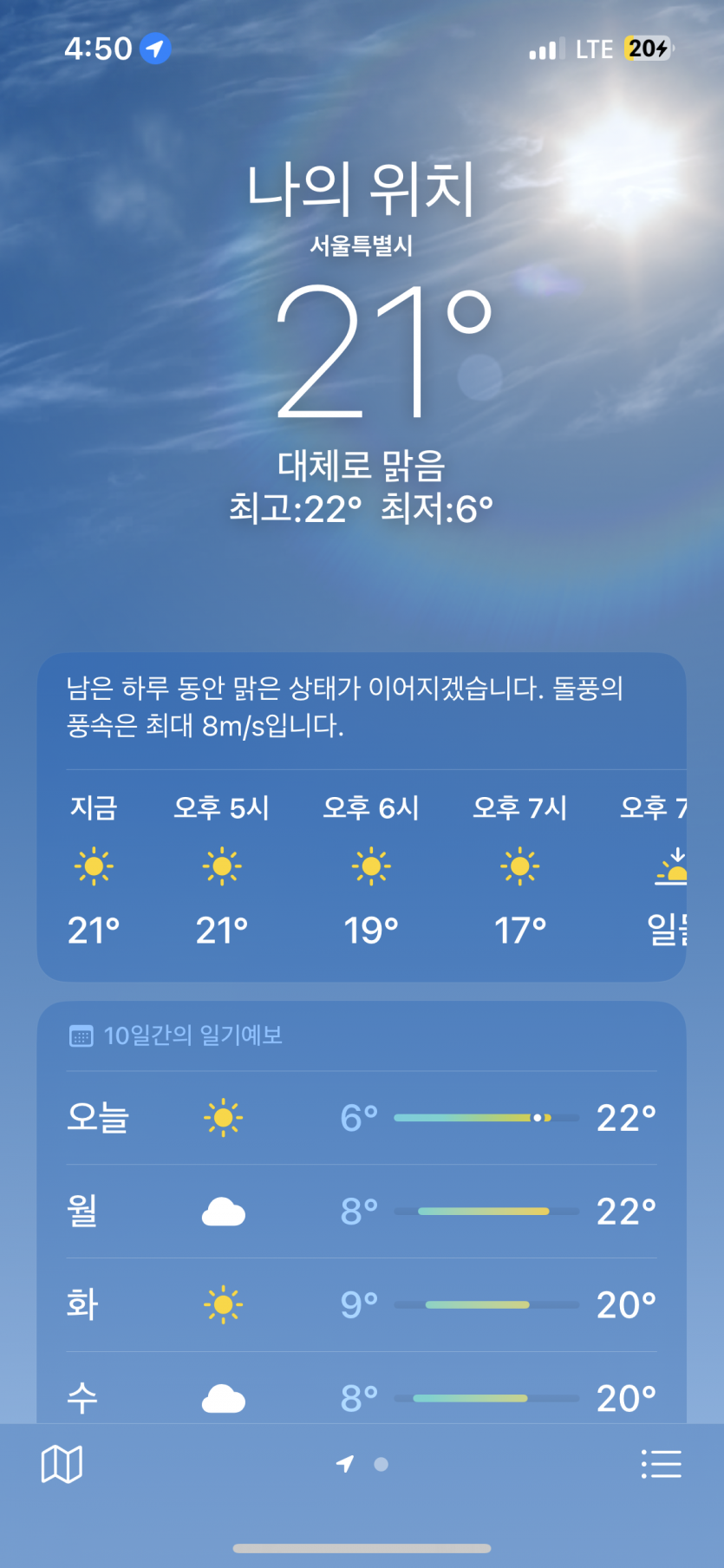
Task: Open today's (오늘) forecast row
Action: click(362, 1118)
